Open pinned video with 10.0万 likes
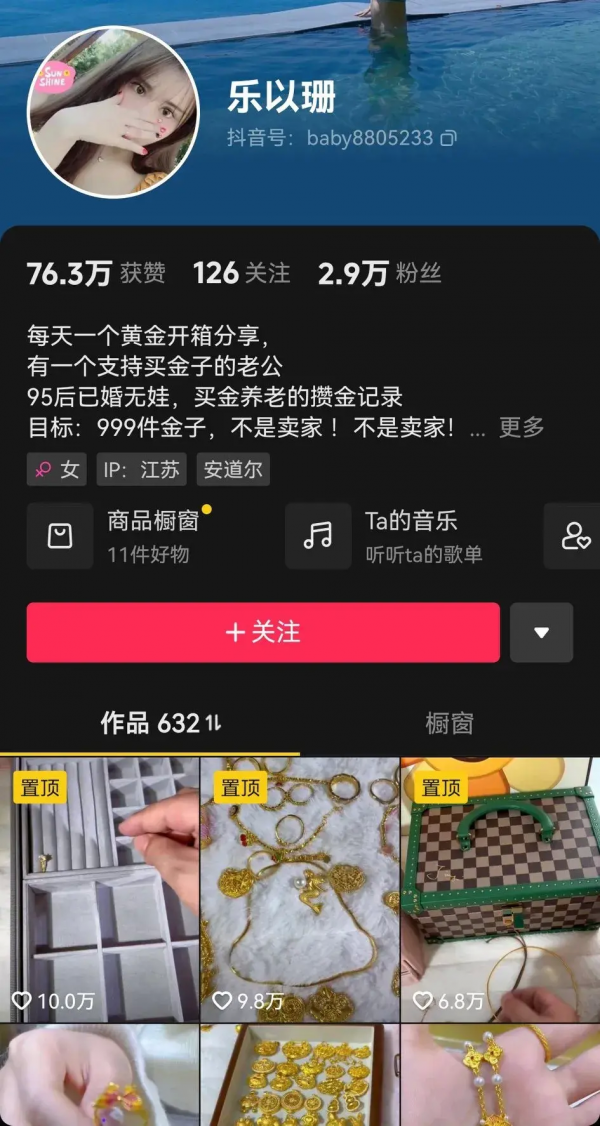This screenshot has width=600, height=1126. [99, 888]
